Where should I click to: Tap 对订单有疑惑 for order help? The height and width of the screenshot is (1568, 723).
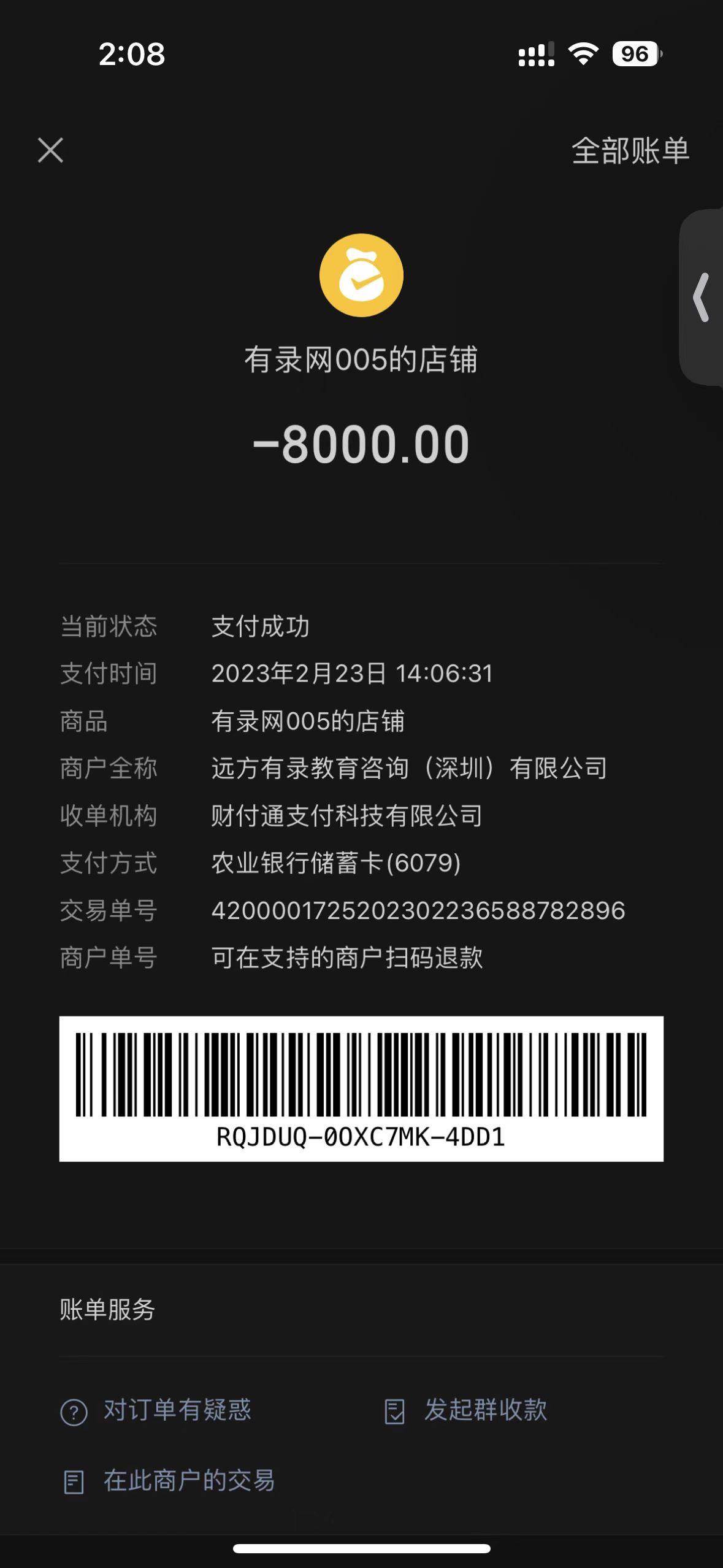pyautogui.click(x=156, y=1410)
